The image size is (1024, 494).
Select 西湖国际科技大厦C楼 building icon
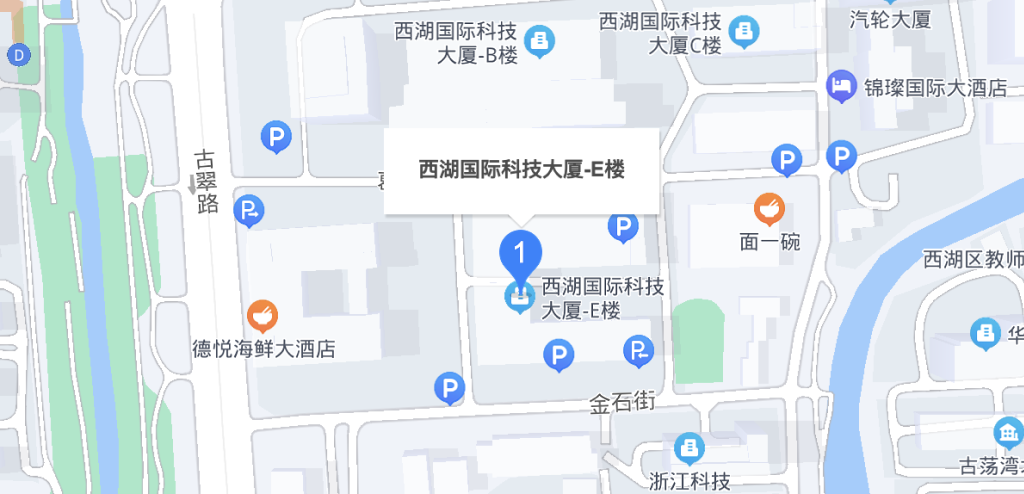pos(742,31)
